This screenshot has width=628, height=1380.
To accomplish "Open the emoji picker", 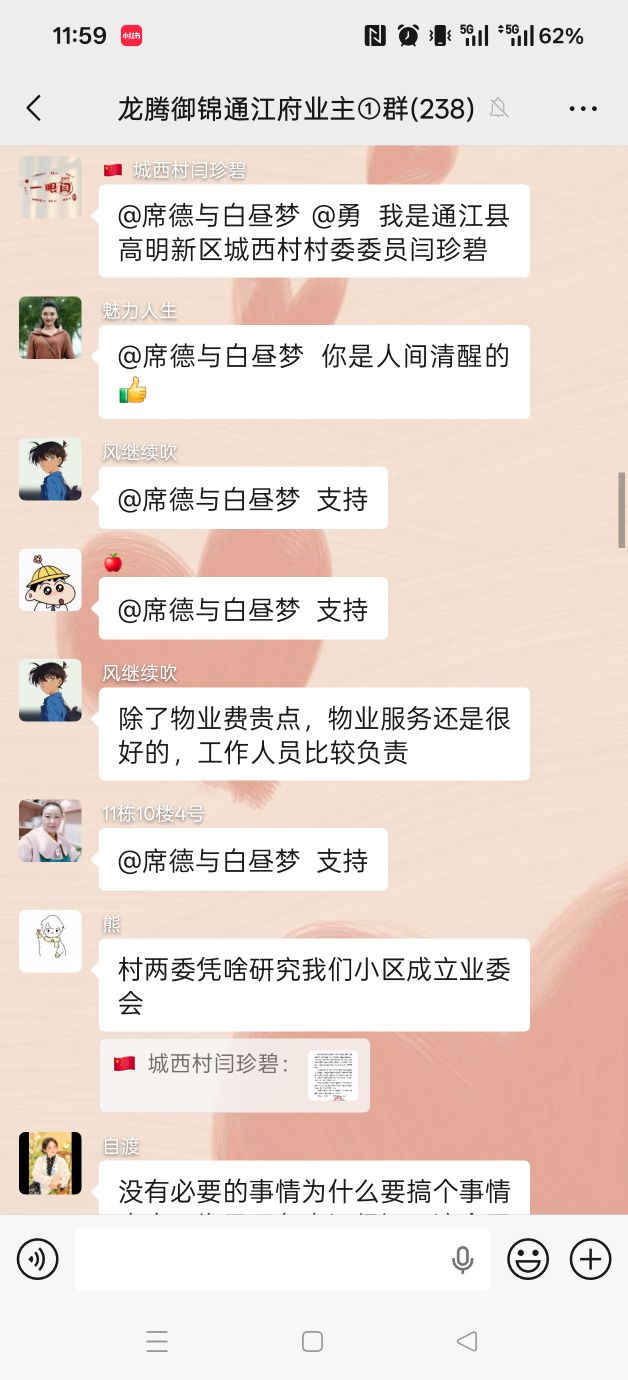I will pyautogui.click(x=528, y=1259).
